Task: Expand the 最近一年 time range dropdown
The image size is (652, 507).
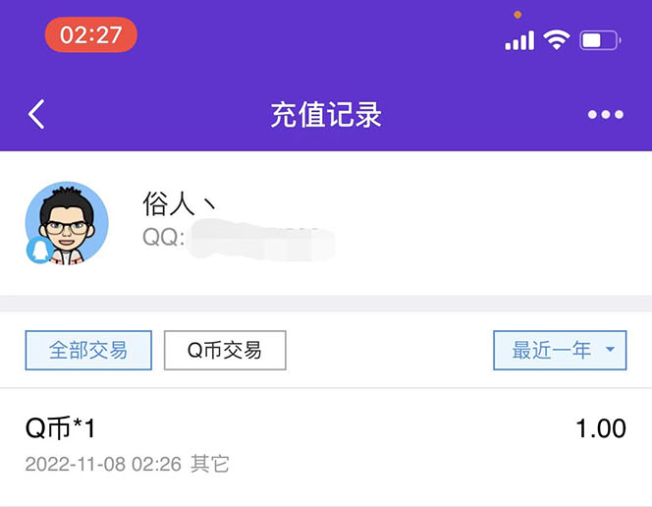Action: 560,350
